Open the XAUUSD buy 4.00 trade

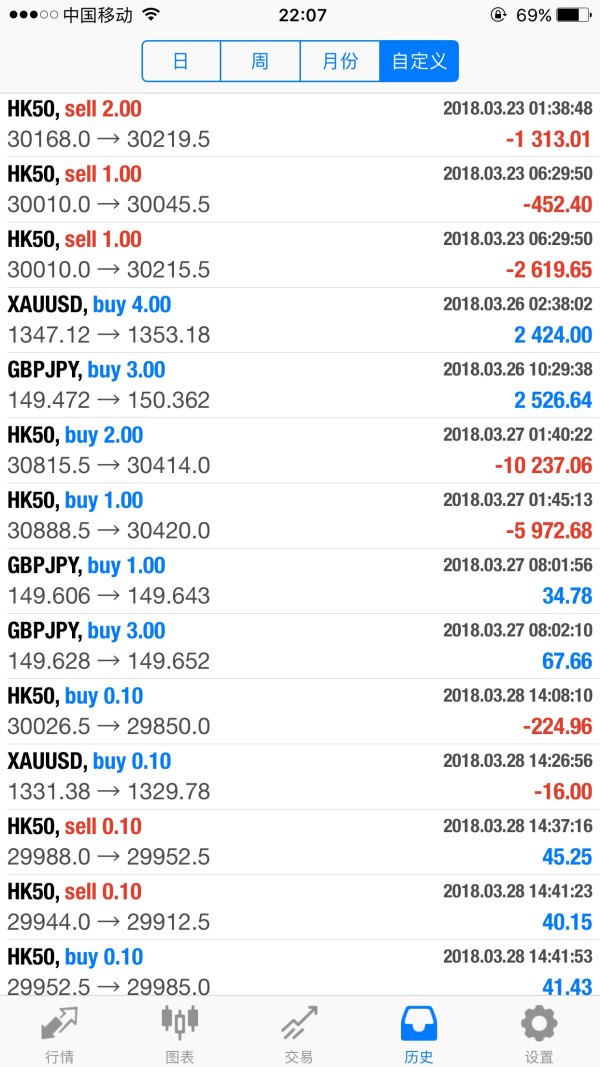tap(300, 320)
